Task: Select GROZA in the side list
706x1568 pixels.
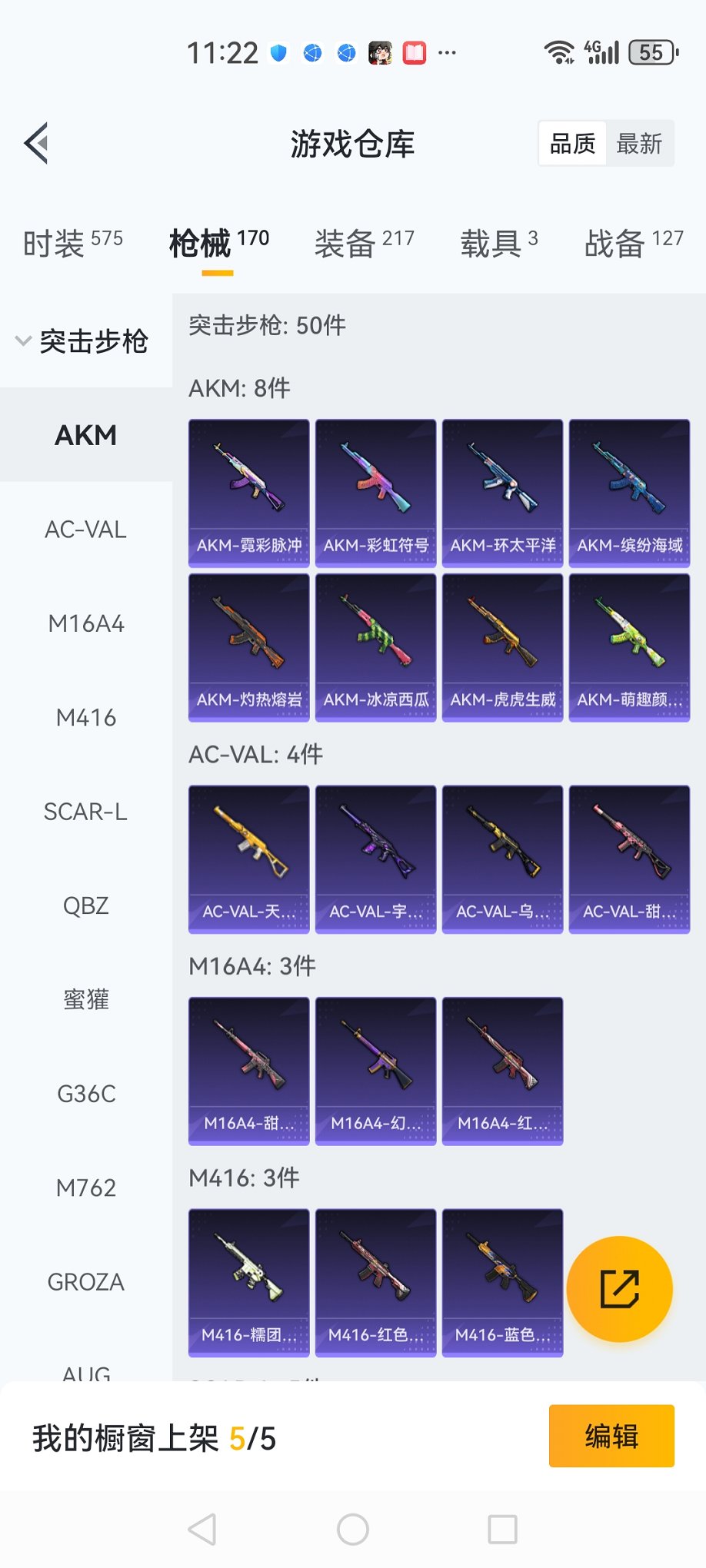Action: tap(85, 1282)
